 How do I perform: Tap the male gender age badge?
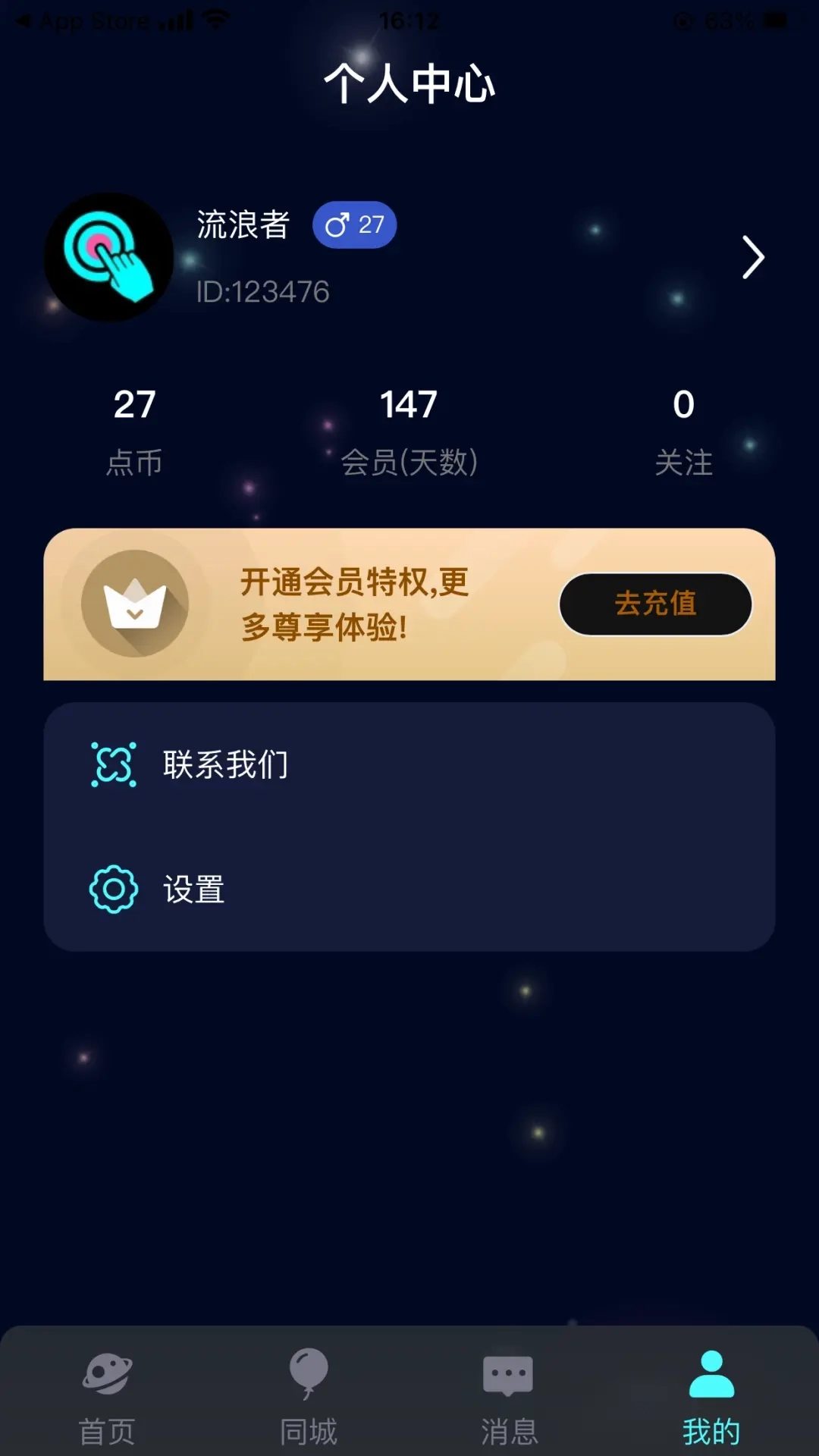(x=353, y=224)
